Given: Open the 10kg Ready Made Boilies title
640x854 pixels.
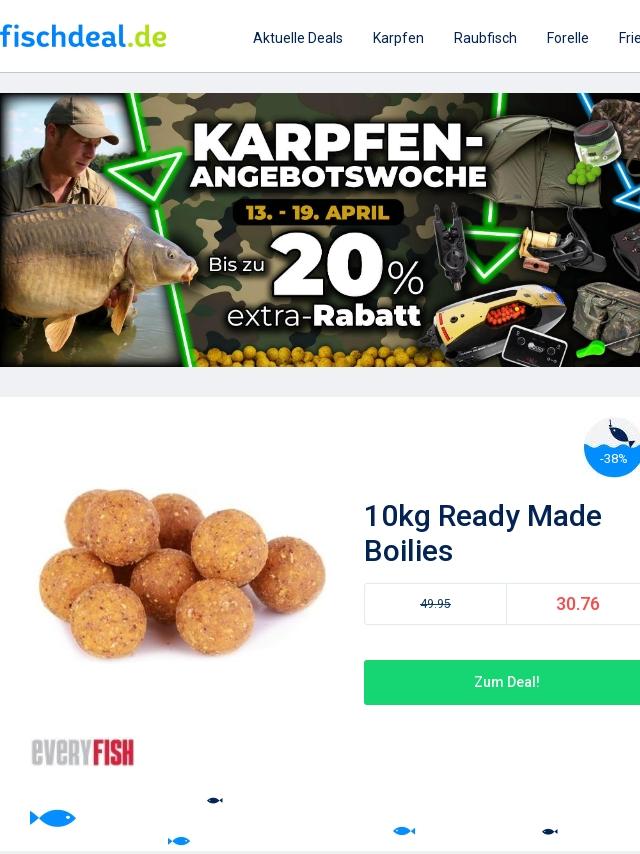Looking at the screenshot, I should [483, 533].
